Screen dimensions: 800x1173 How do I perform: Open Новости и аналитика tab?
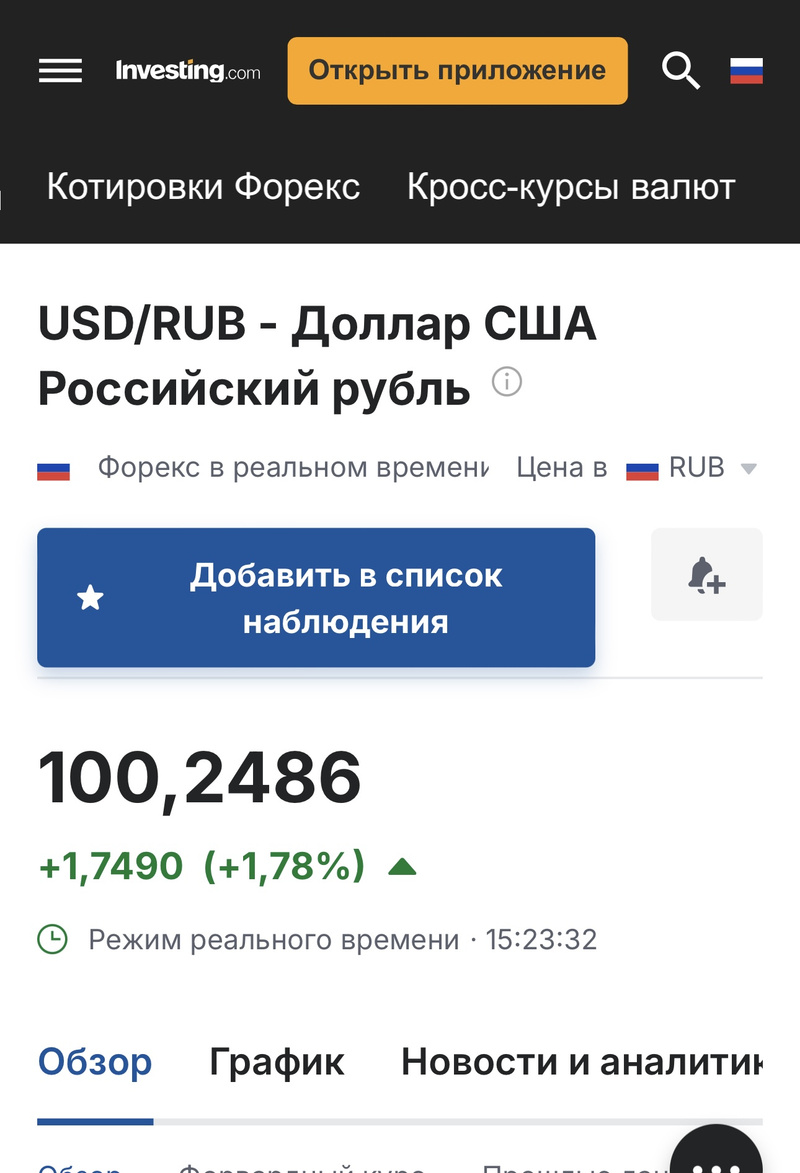tap(581, 1062)
